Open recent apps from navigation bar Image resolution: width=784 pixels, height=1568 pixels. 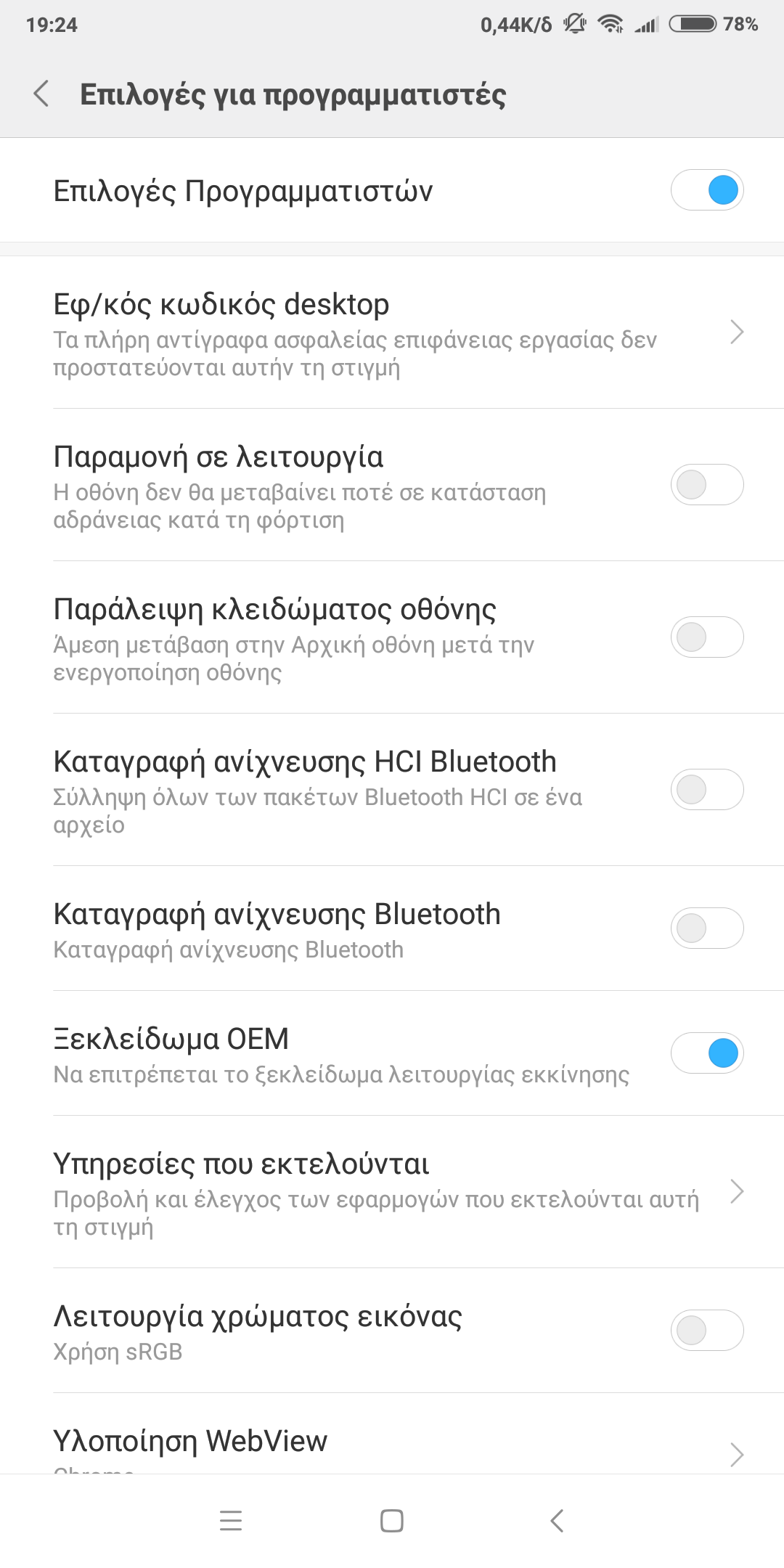tap(231, 1521)
